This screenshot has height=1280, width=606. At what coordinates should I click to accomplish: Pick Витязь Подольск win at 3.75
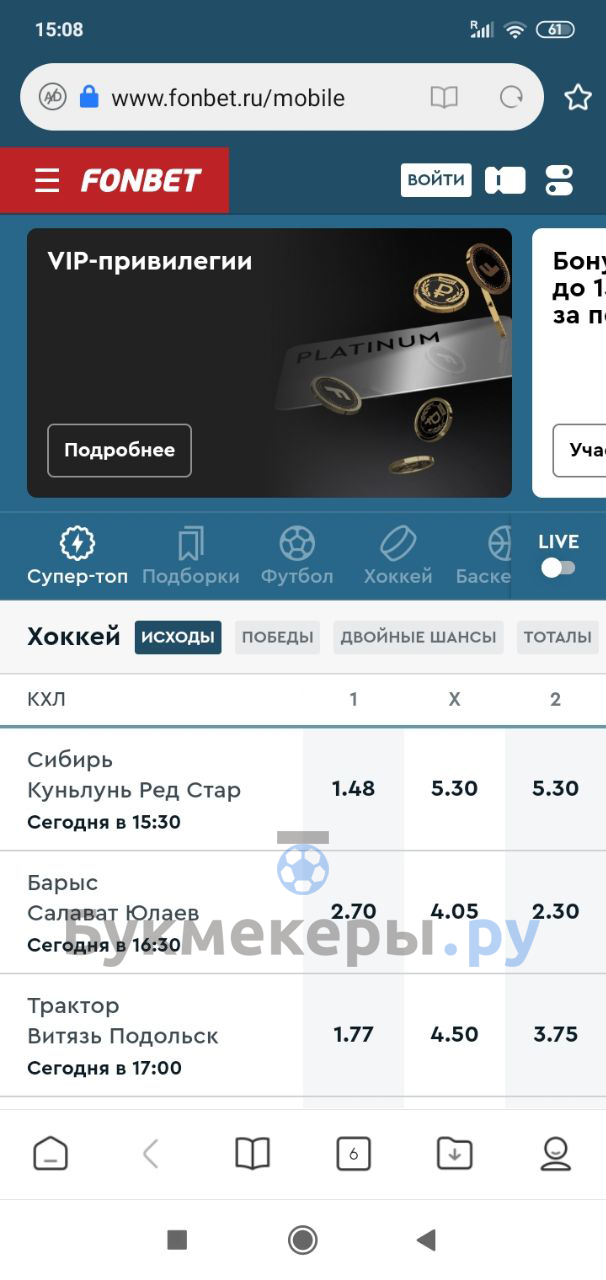pyautogui.click(x=555, y=1035)
